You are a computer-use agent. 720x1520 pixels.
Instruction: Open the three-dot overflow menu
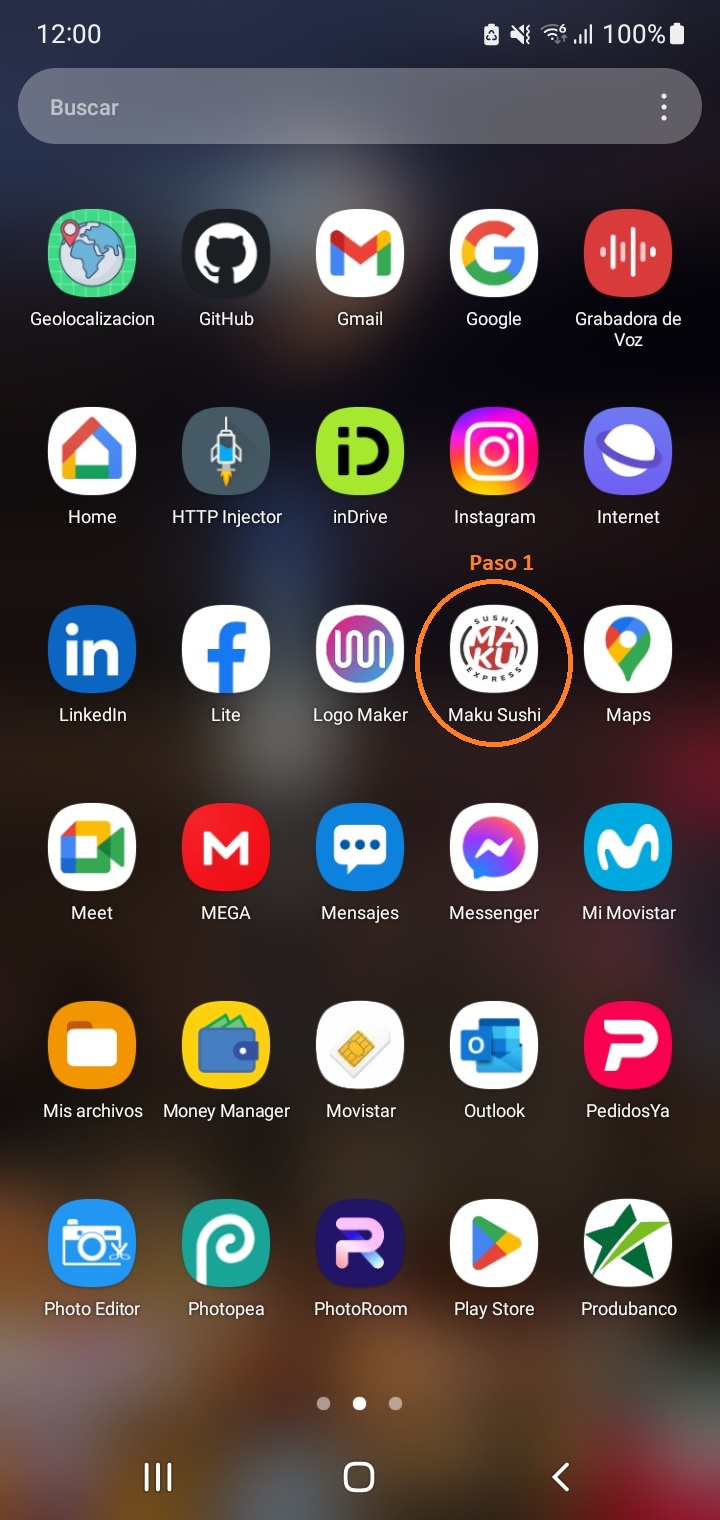click(x=664, y=107)
